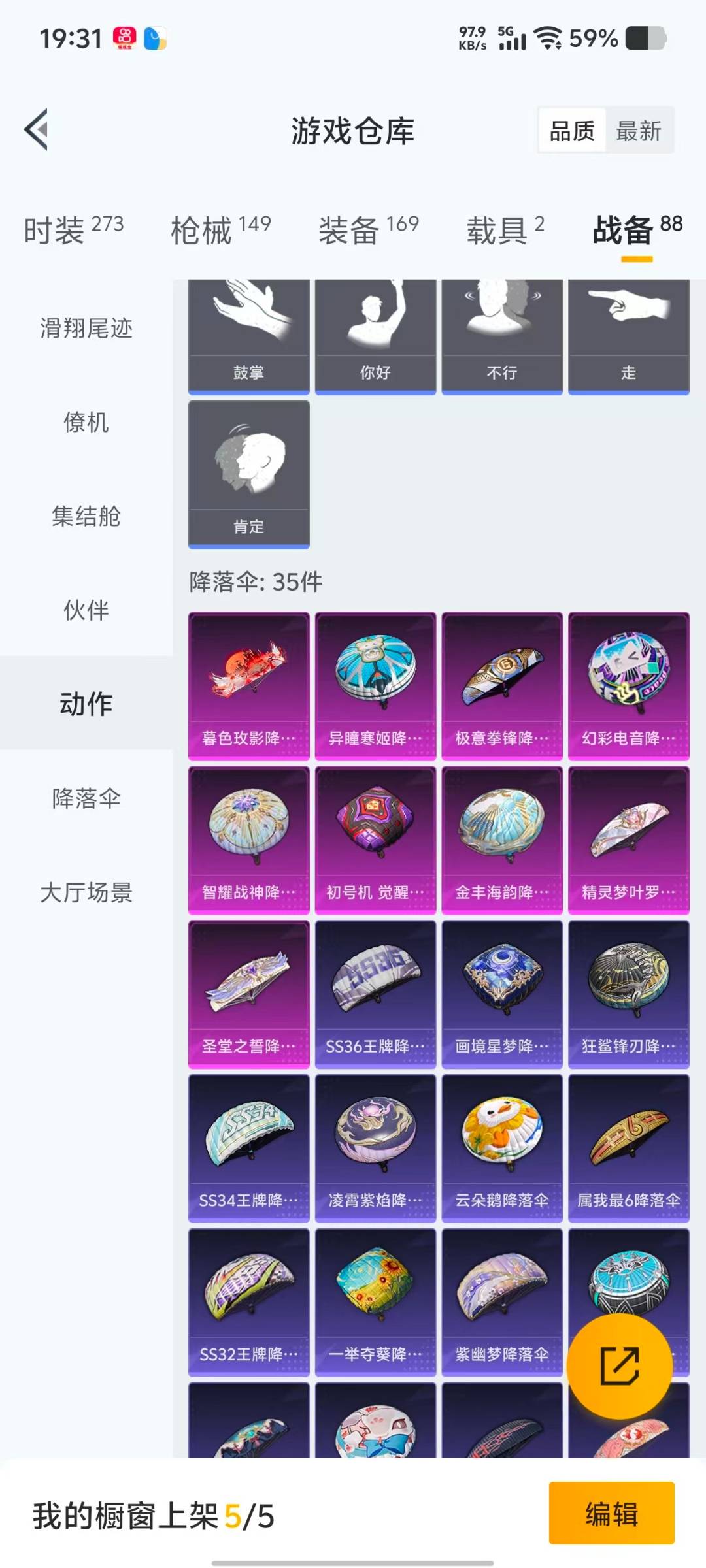Tap the back arrow at top left

click(37, 129)
